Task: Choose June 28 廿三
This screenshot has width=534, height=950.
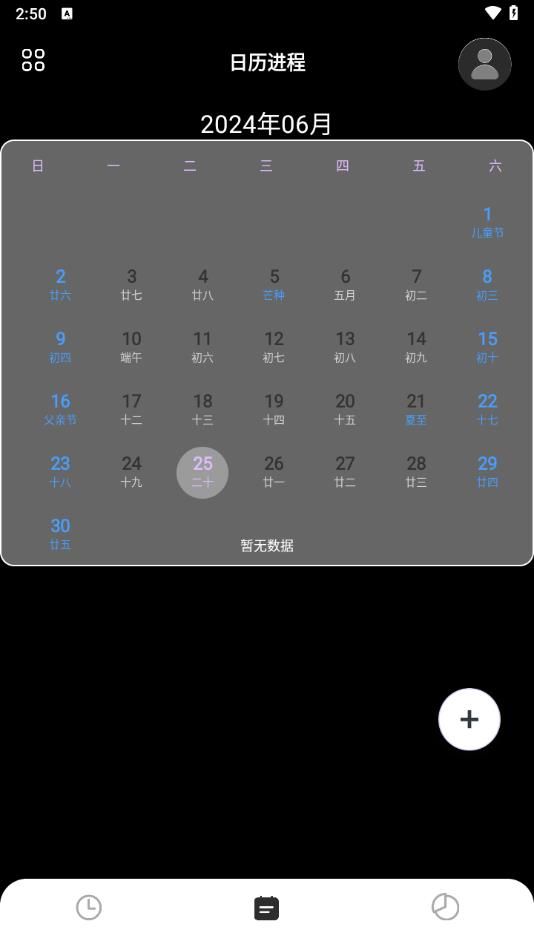Action: tap(416, 472)
